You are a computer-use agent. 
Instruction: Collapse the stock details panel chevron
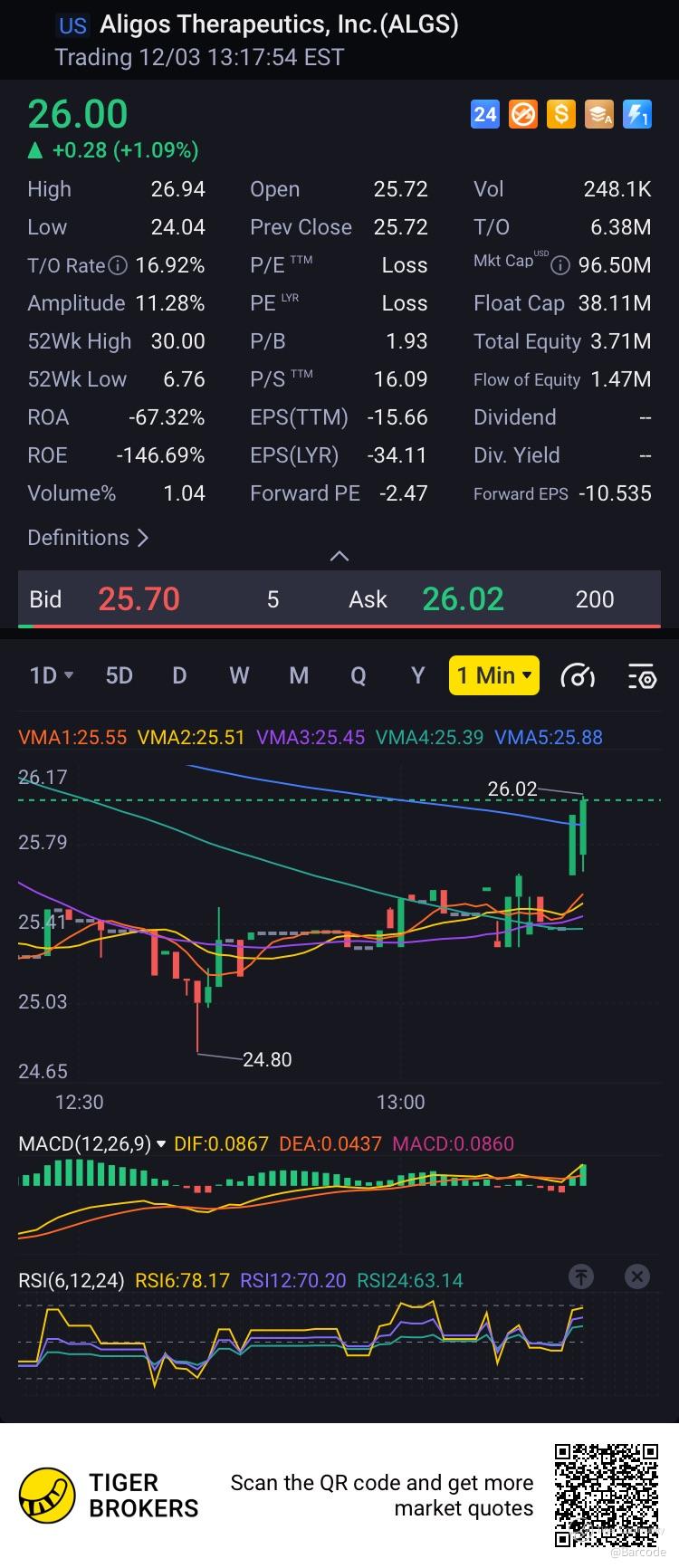click(x=339, y=556)
